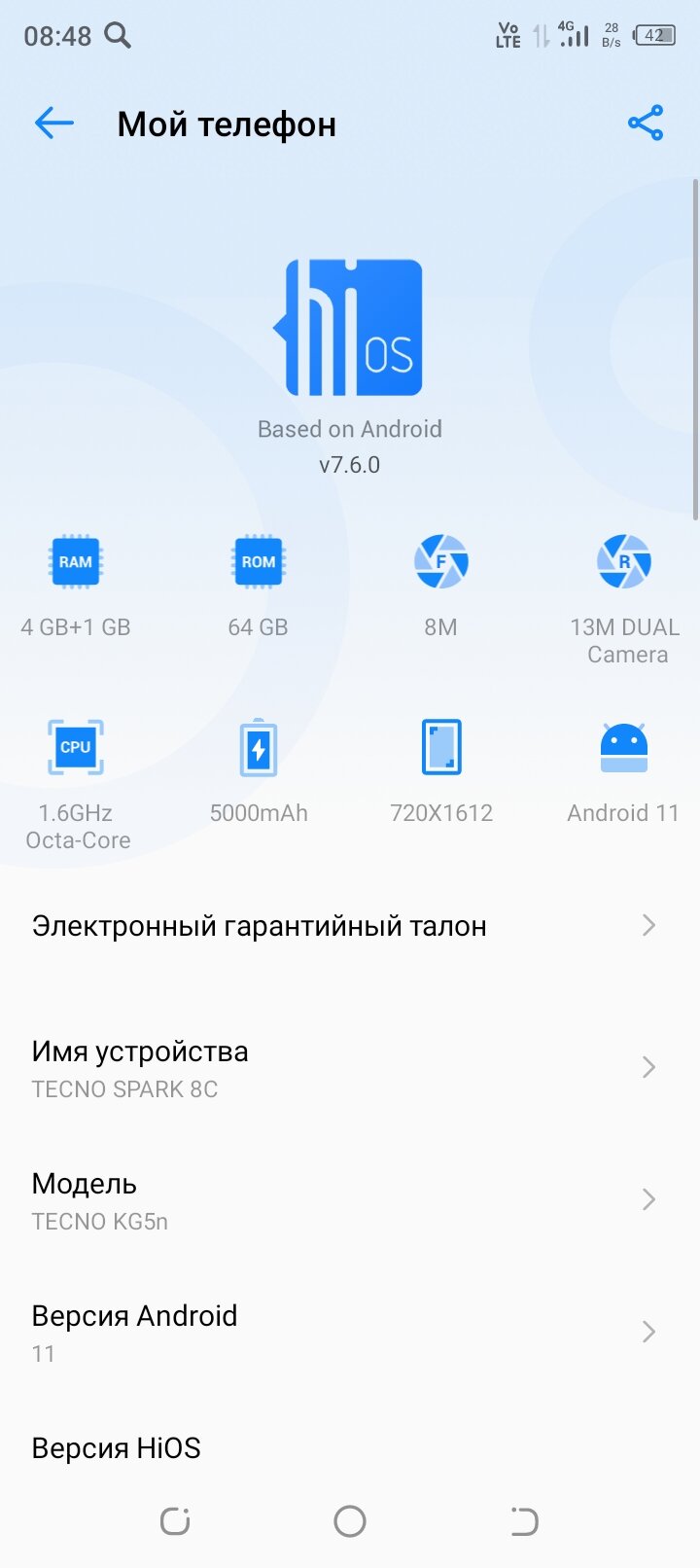Open Электронный гарантийный талон
This screenshot has width=700, height=1568.
click(x=350, y=925)
